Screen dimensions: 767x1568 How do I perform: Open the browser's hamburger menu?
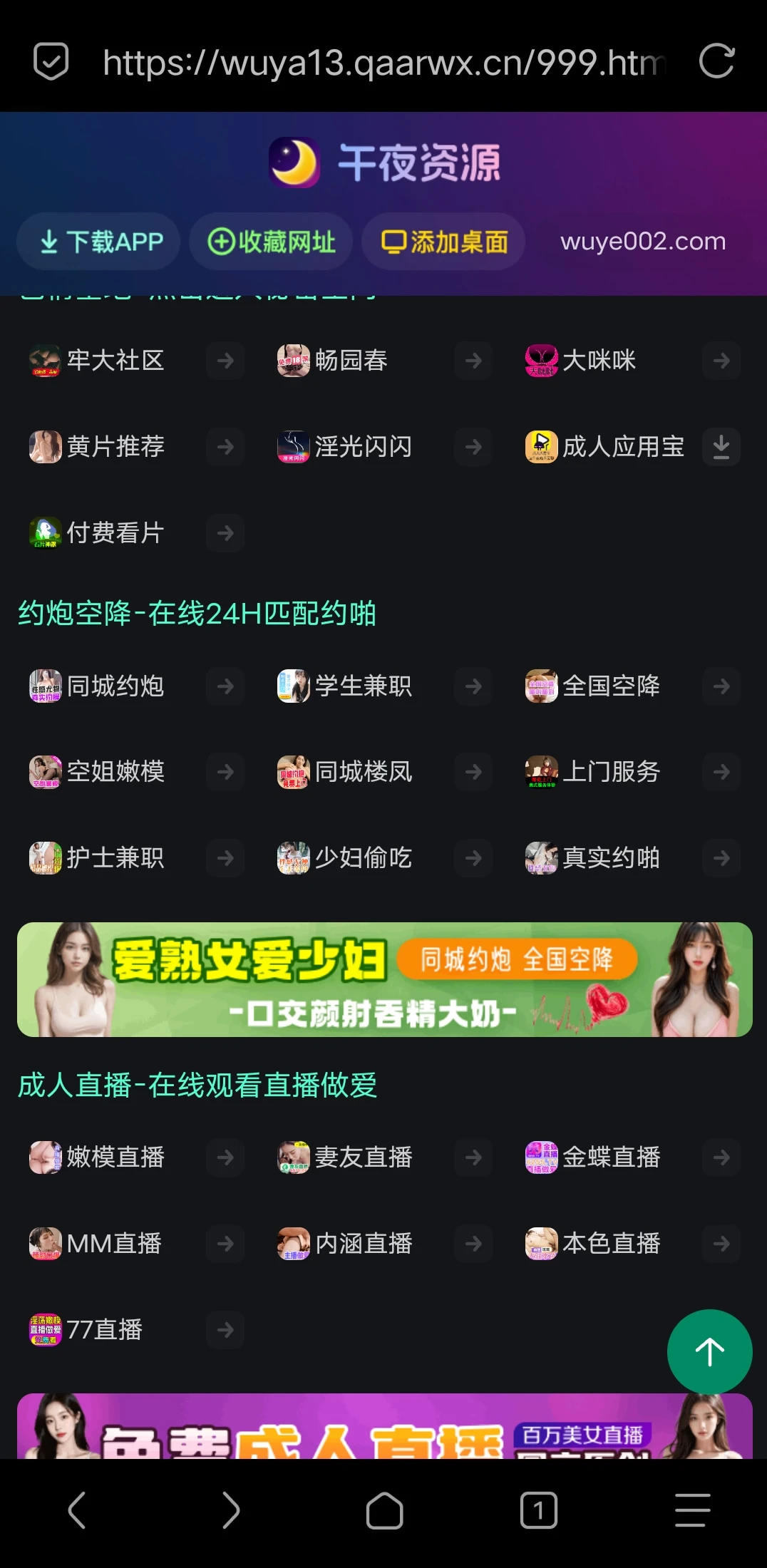click(x=692, y=1510)
